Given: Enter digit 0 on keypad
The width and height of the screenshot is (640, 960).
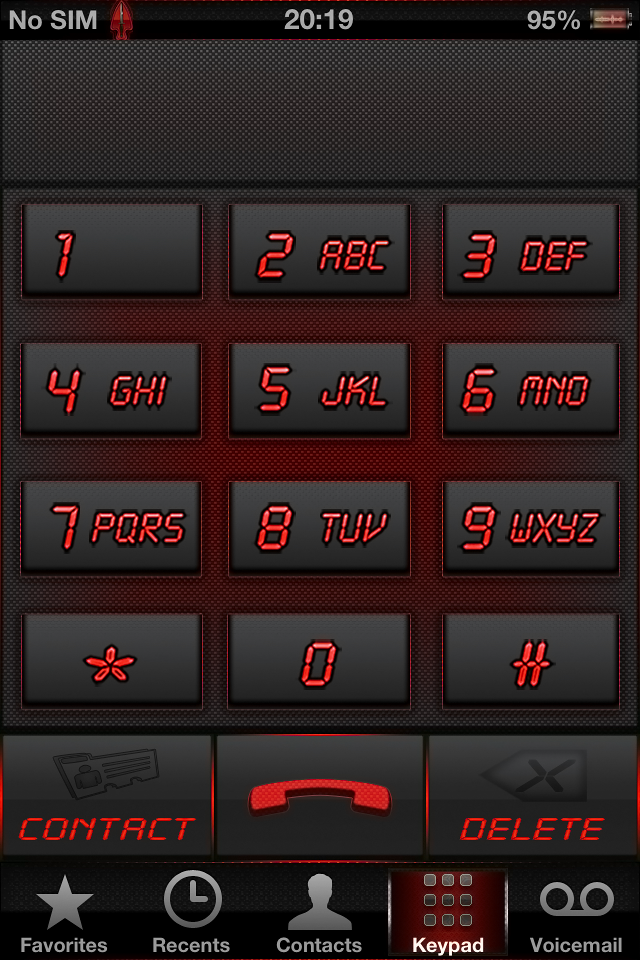Looking at the screenshot, I should 319,661.
